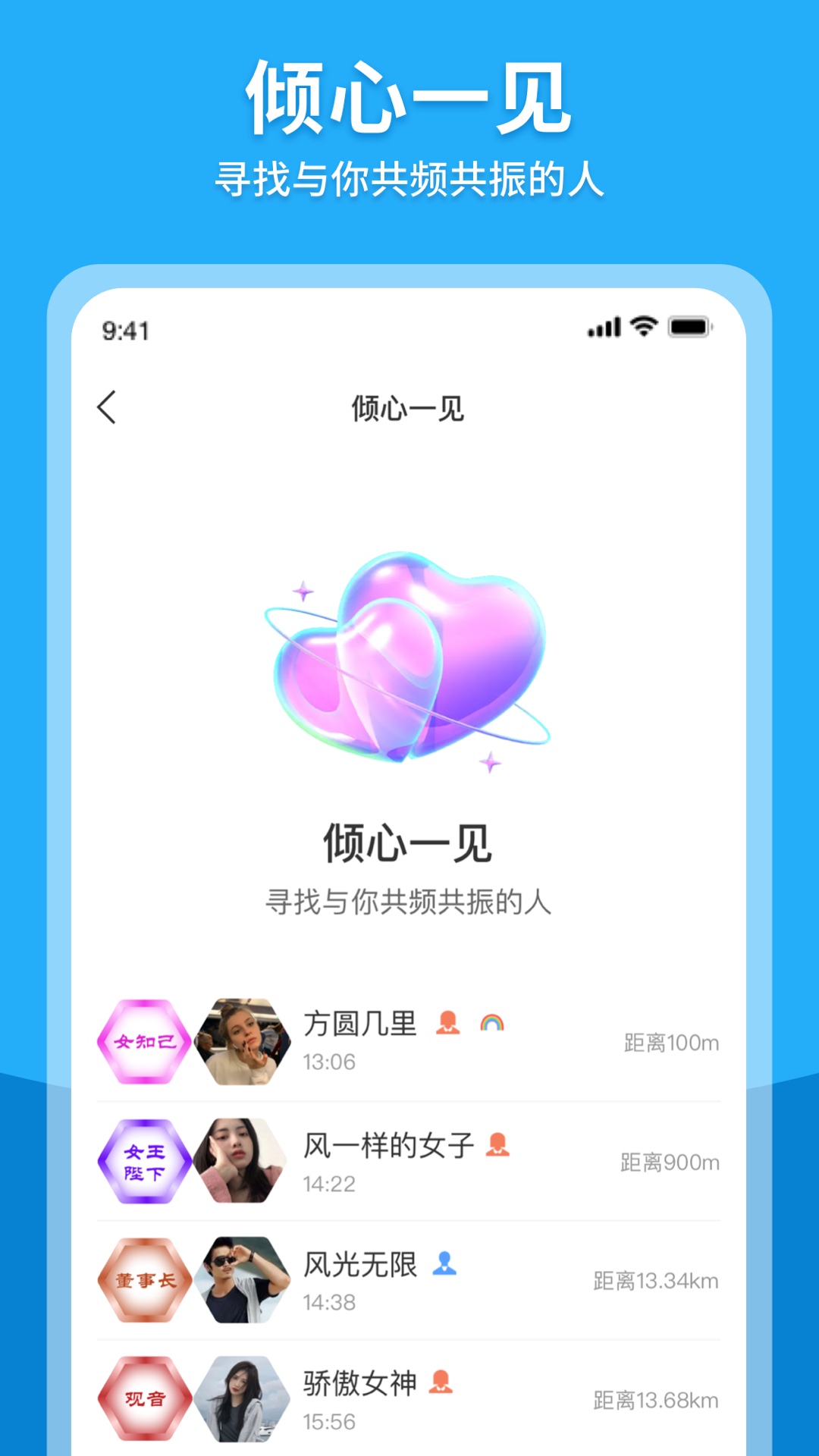Tap the 倾心一见 title in the navigation bar
Screen dimensions: 819x1456
point(409,408)
